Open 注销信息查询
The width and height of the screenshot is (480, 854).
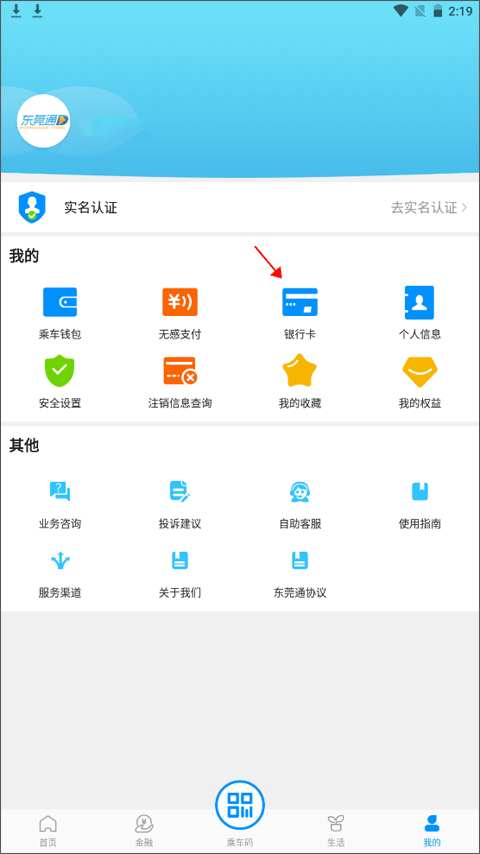[x=180, y=382]
